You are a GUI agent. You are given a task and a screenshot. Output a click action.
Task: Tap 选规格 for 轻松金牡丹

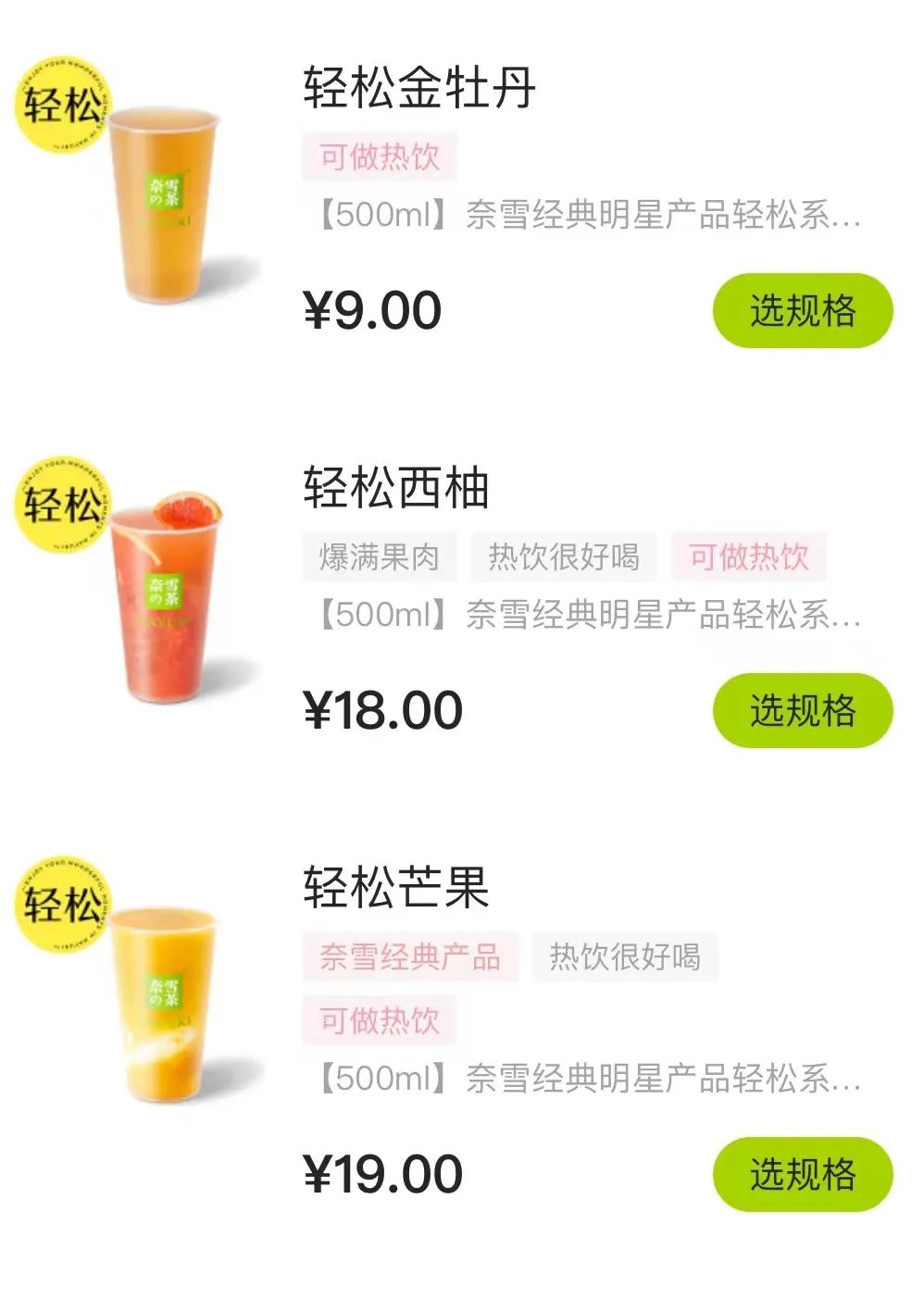coord(802,311)
